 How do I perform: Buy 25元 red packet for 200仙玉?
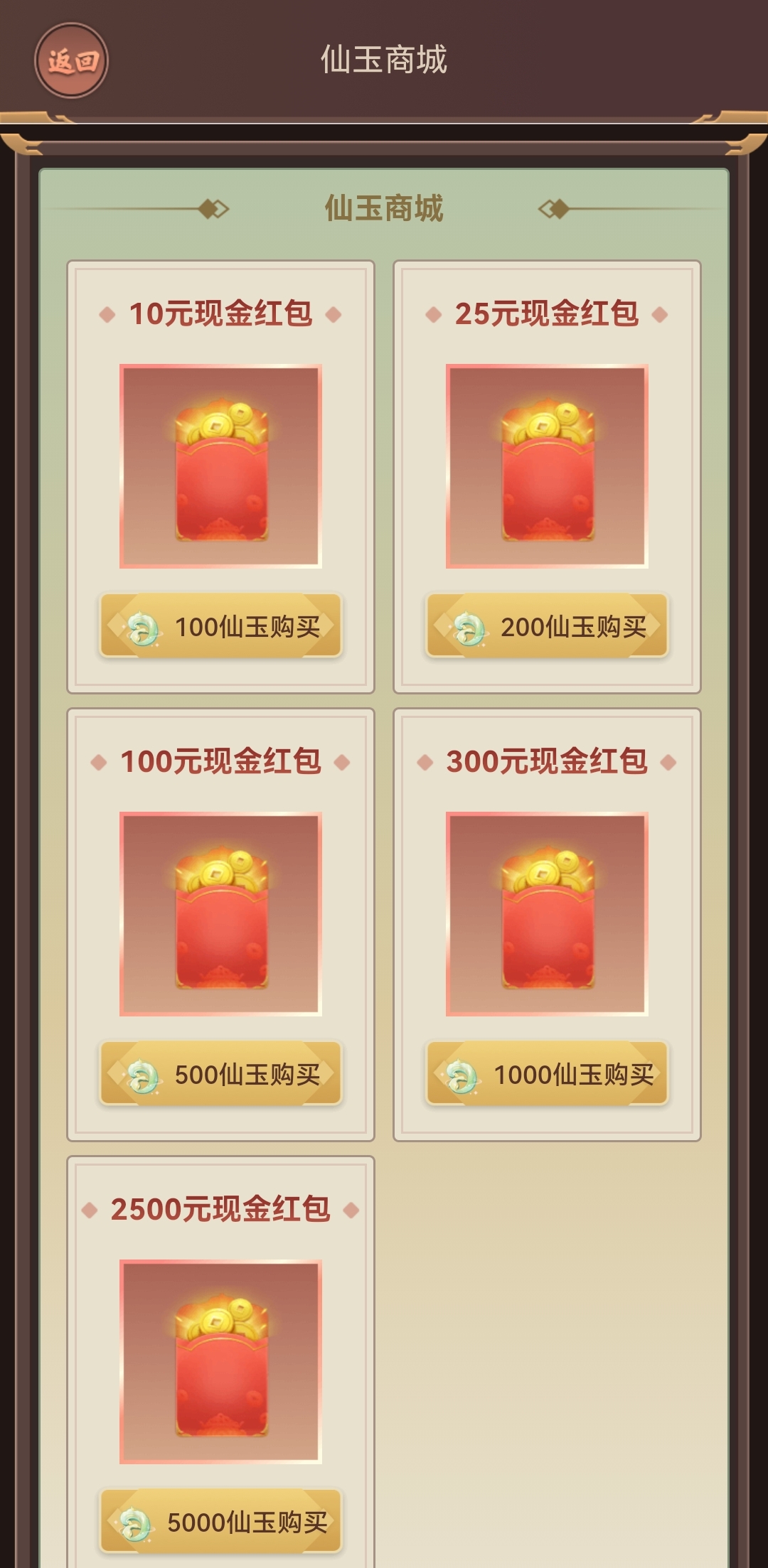point(547,626)
